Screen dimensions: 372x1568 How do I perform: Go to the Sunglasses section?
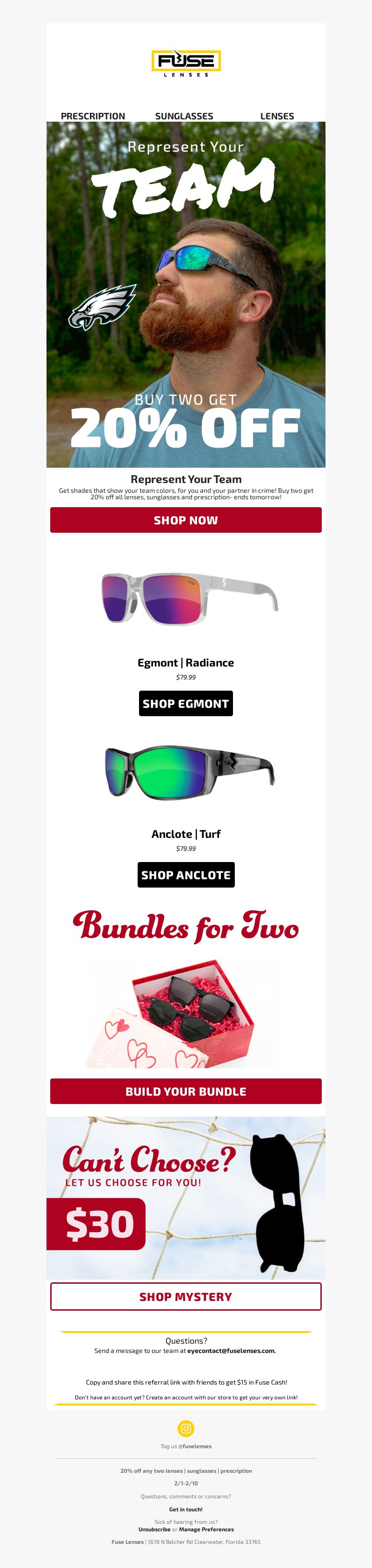click(x=184, y=116)
